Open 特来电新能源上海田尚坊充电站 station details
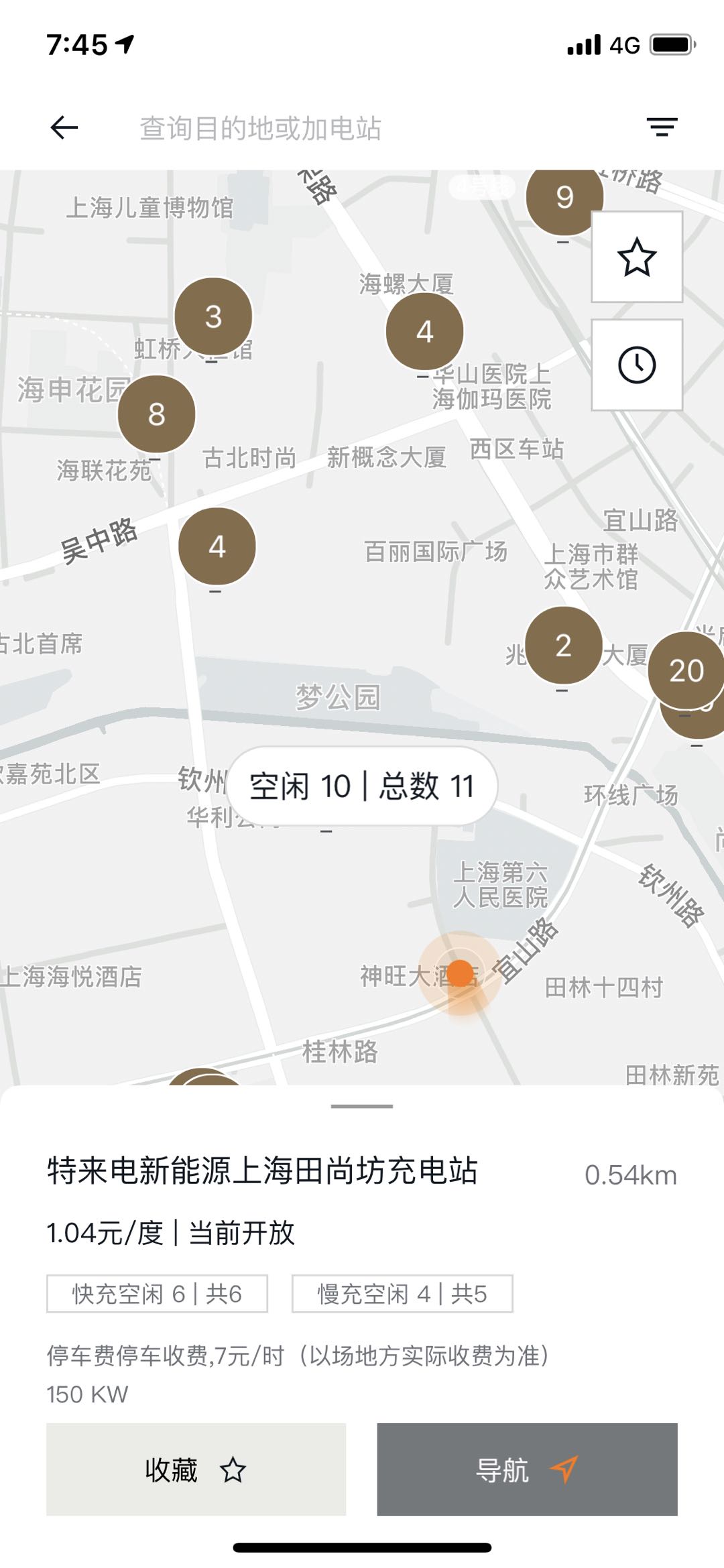 262,1171
